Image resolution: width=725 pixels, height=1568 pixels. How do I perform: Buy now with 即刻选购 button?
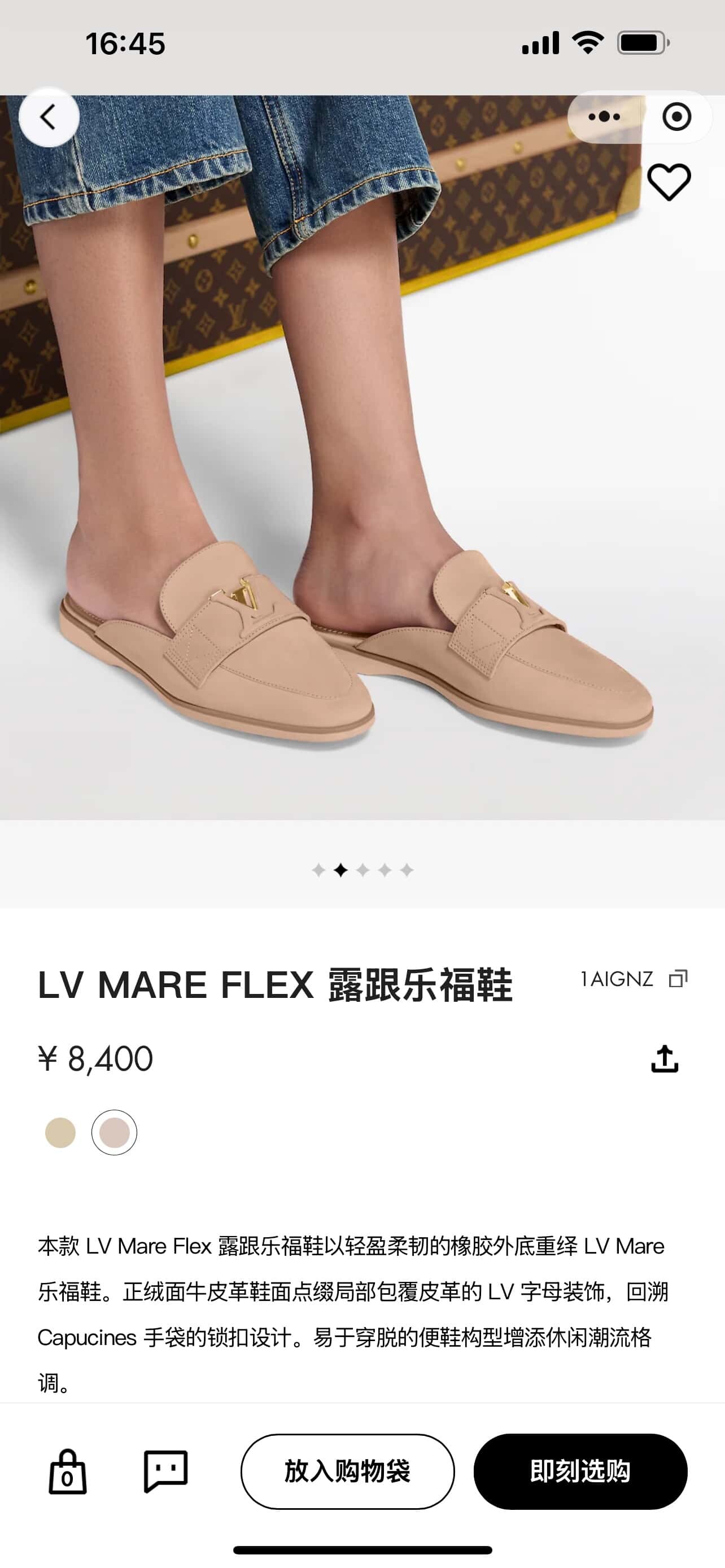580,1472
